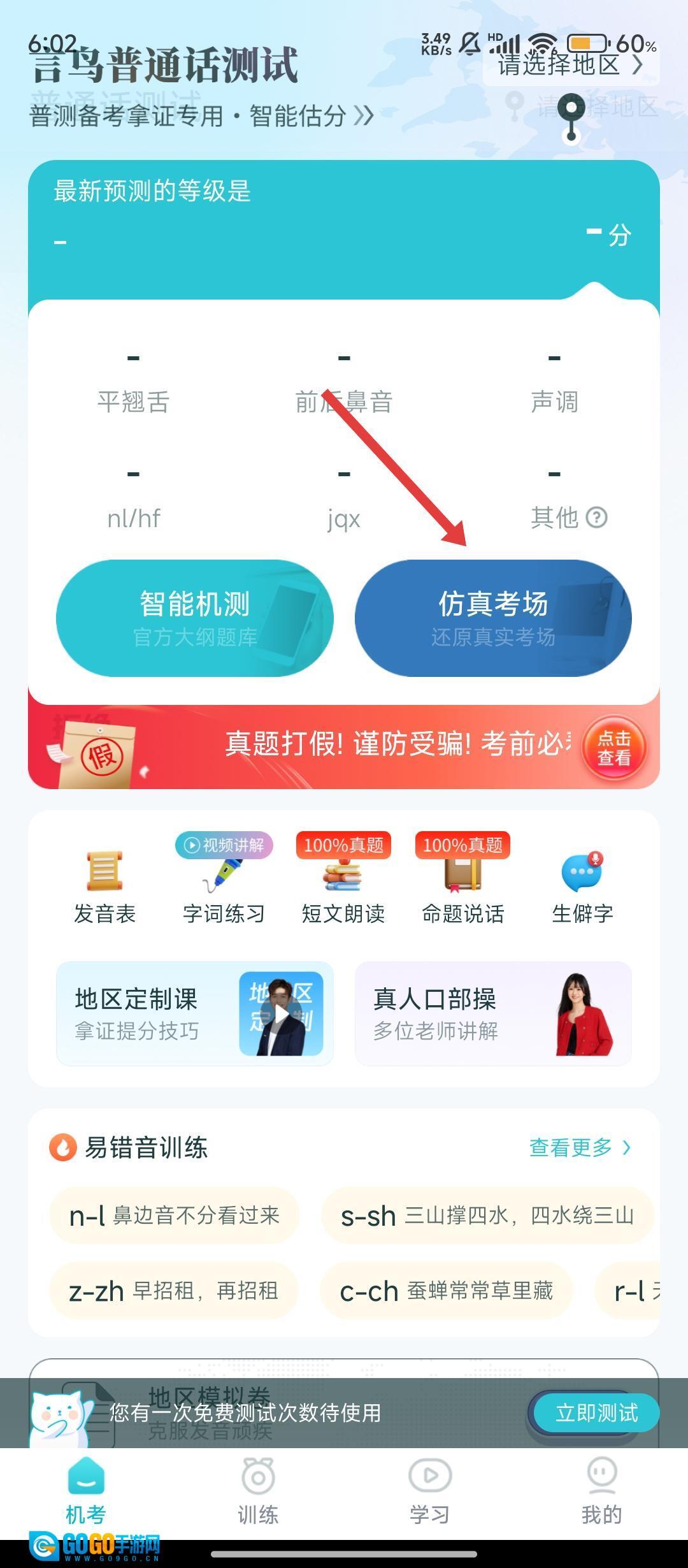The width and height of the screenshot is (688, 1568).
Task: Start 智能机测 official question bank test
Action: [x=194, y=617]
